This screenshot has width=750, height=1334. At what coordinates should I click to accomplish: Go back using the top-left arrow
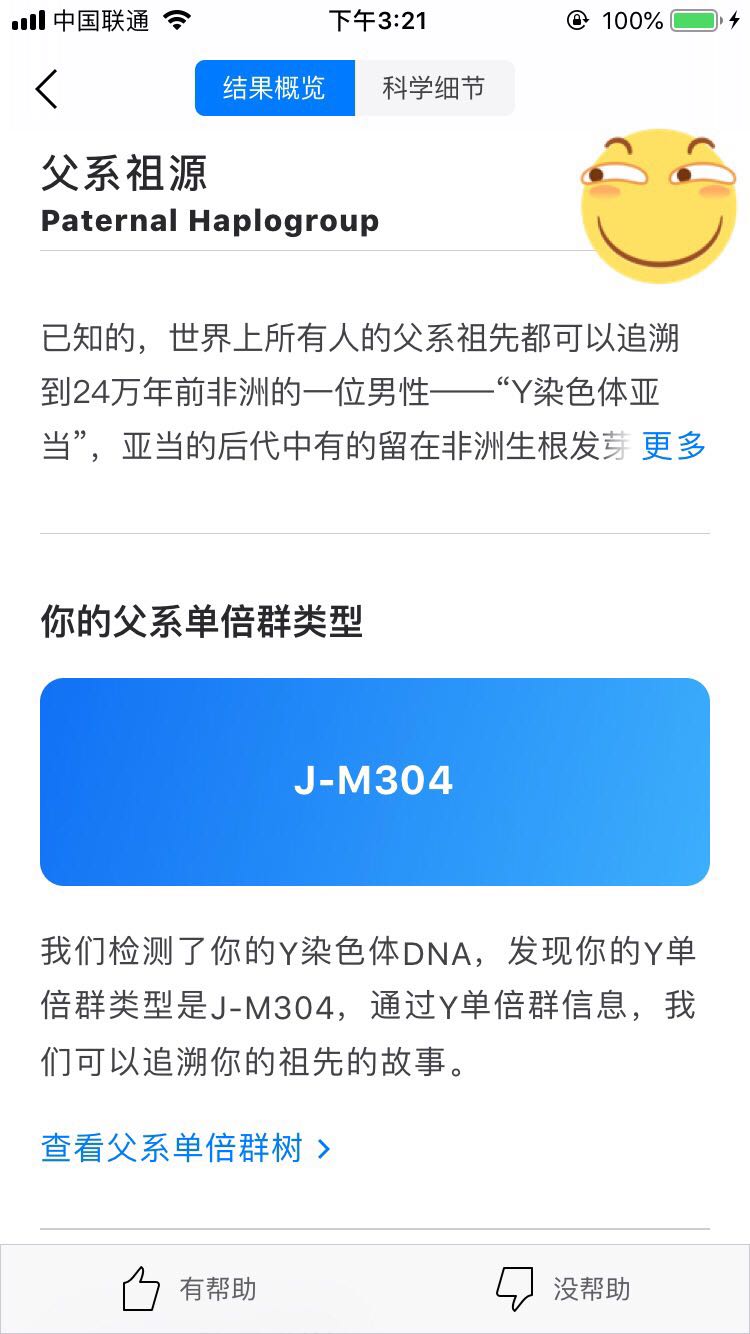pyautogui.click(x=47, y=89)
